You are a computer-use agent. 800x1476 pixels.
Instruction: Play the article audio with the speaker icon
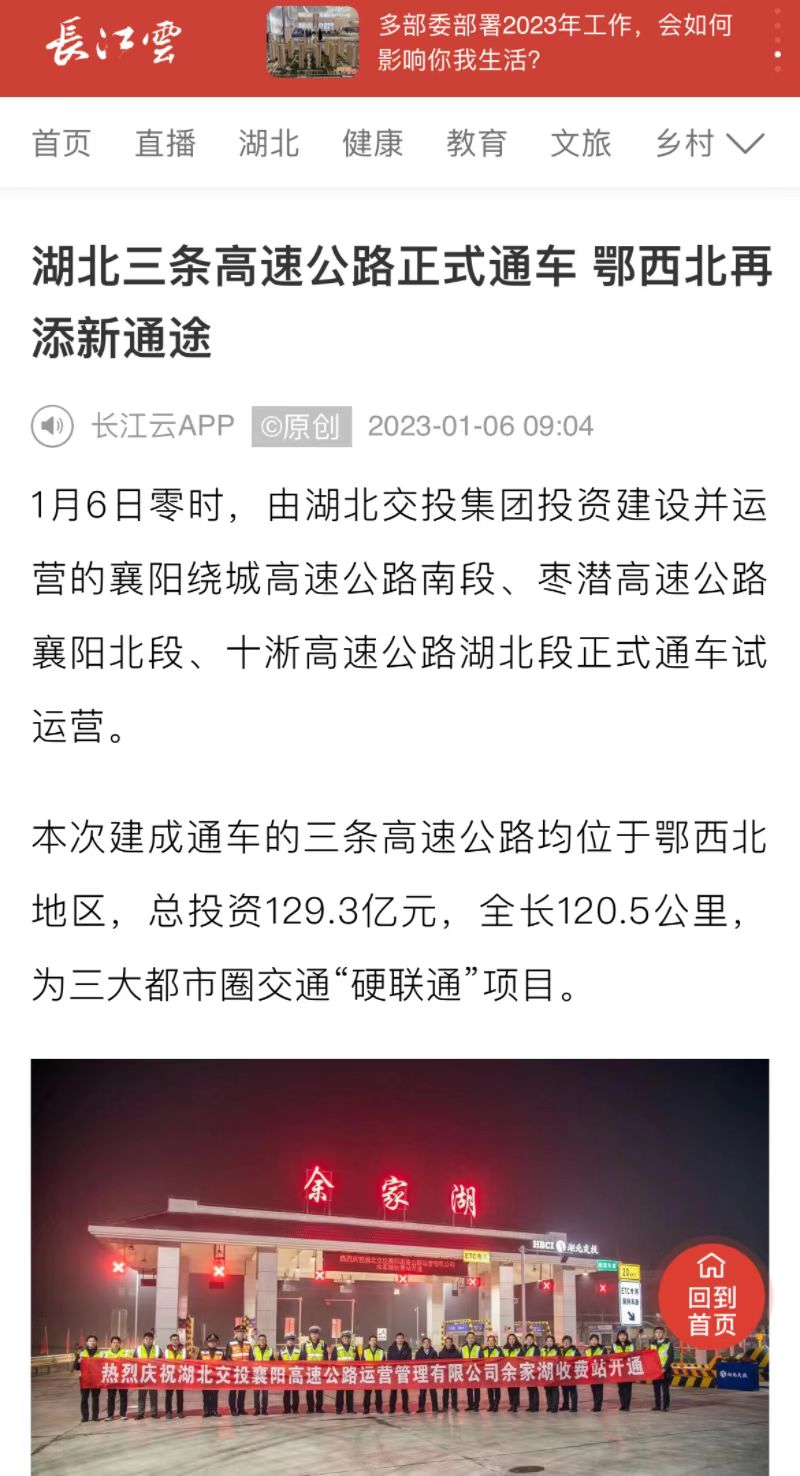click(x=52, y=427)
